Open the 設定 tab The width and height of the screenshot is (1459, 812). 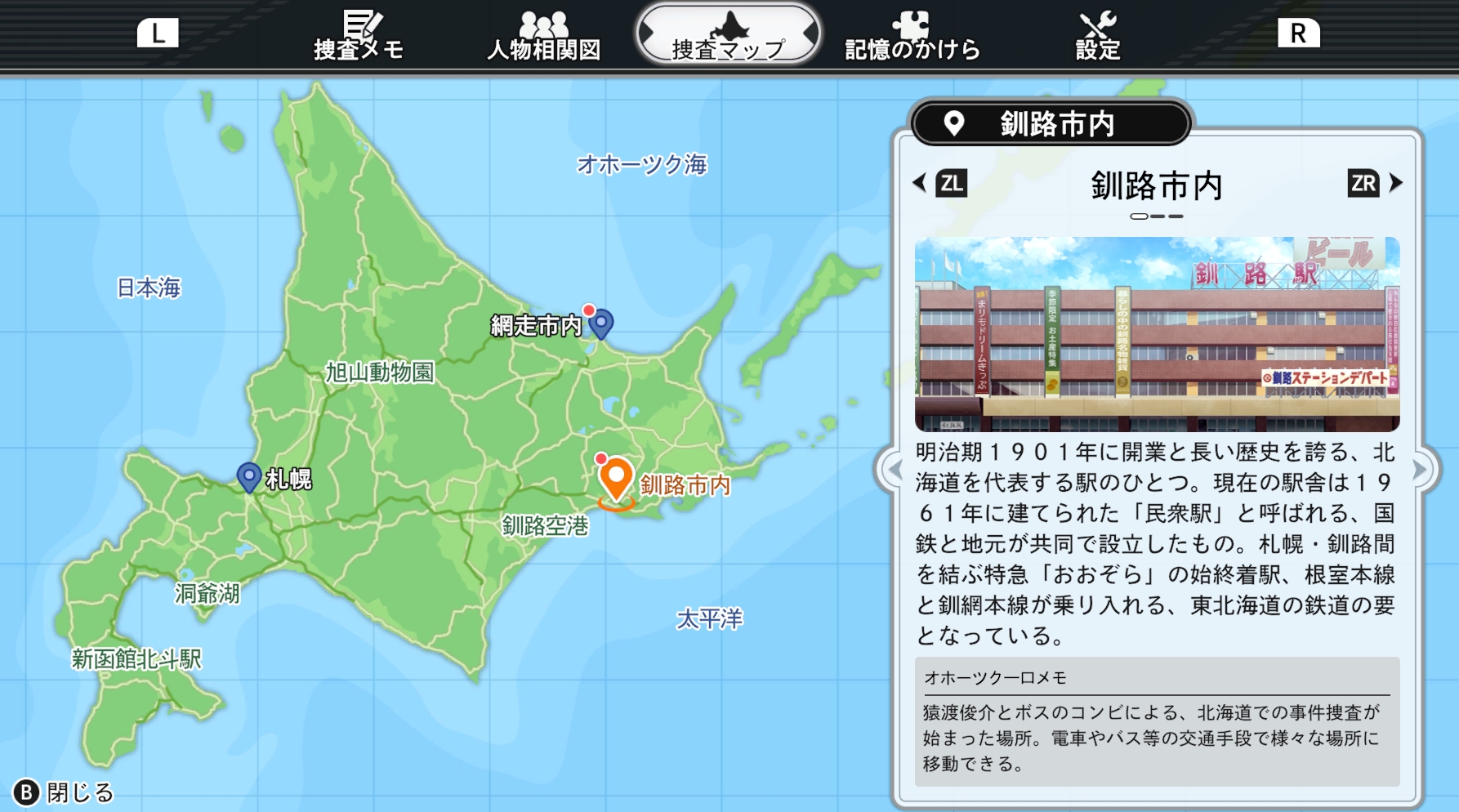point(1097,36)
